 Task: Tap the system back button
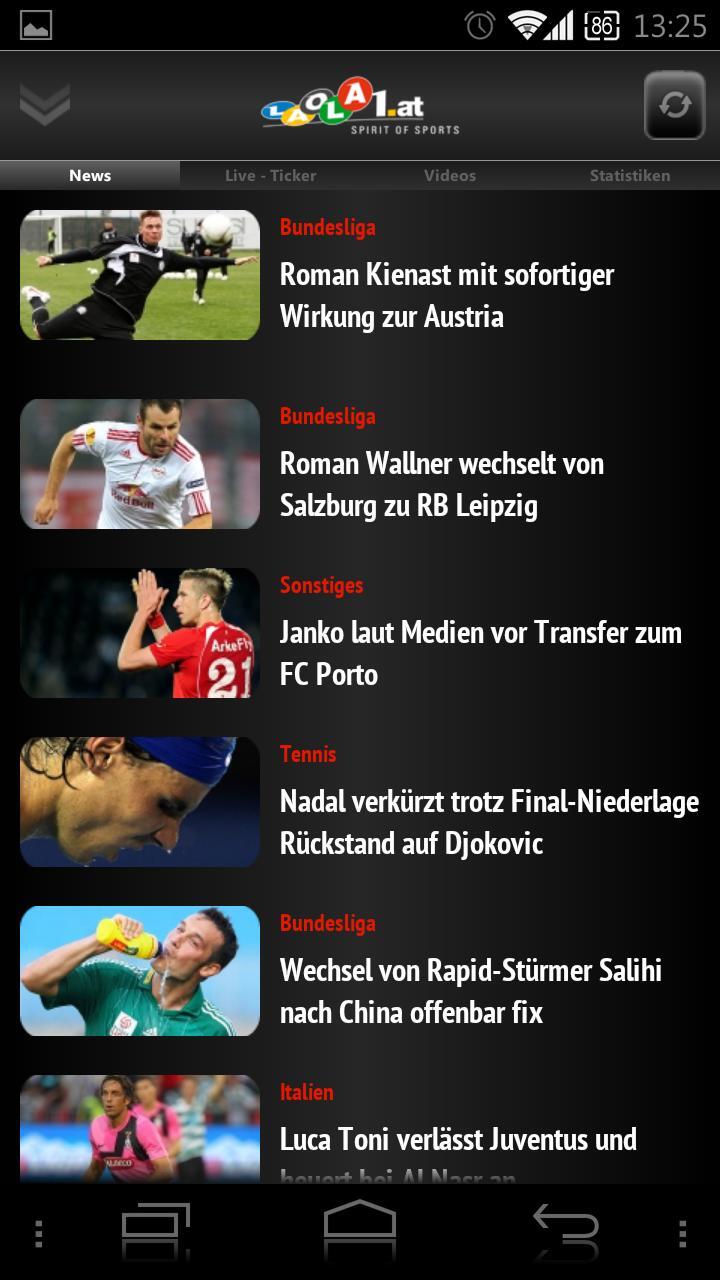(565, 1230)
